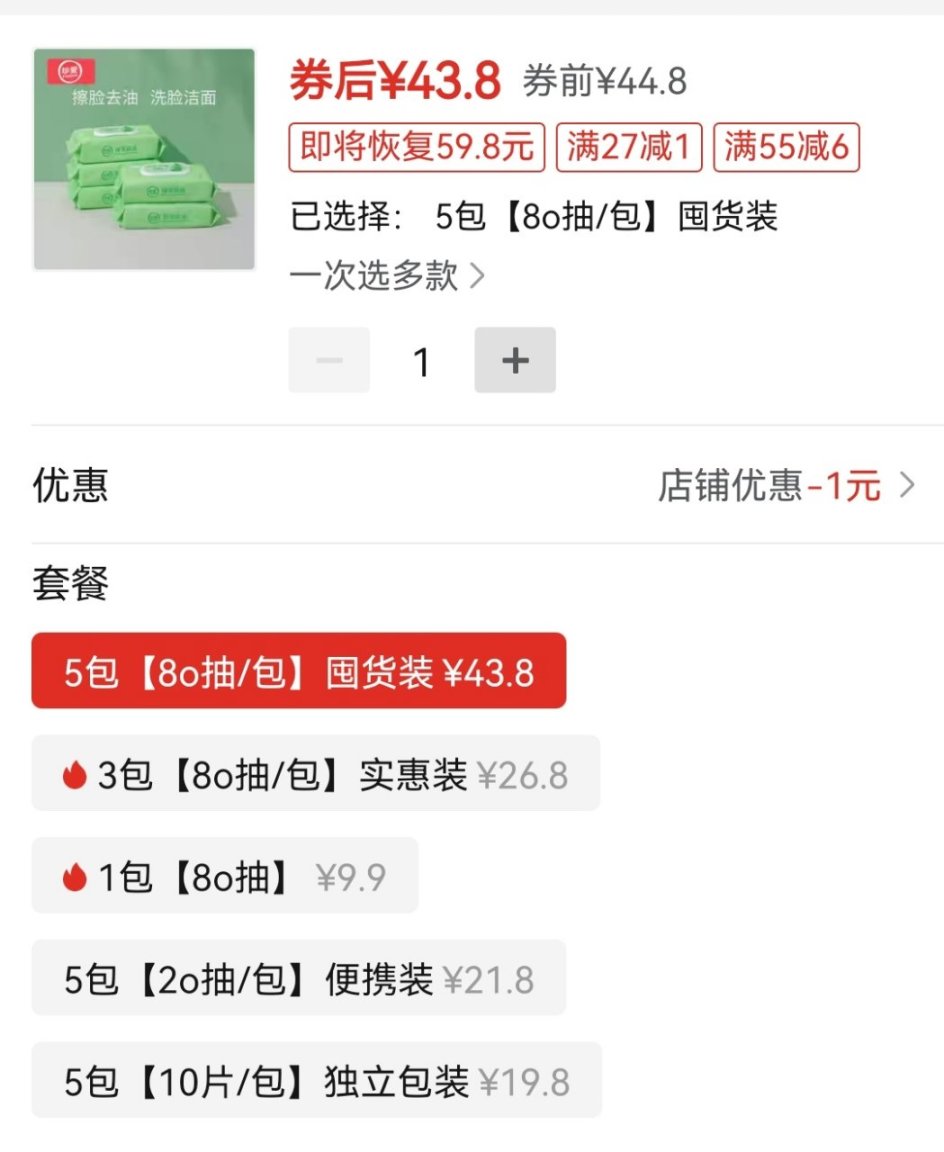Open 一次选多款 multi-select option
This screenshot has height=1152, width=944.
point(387,275)
